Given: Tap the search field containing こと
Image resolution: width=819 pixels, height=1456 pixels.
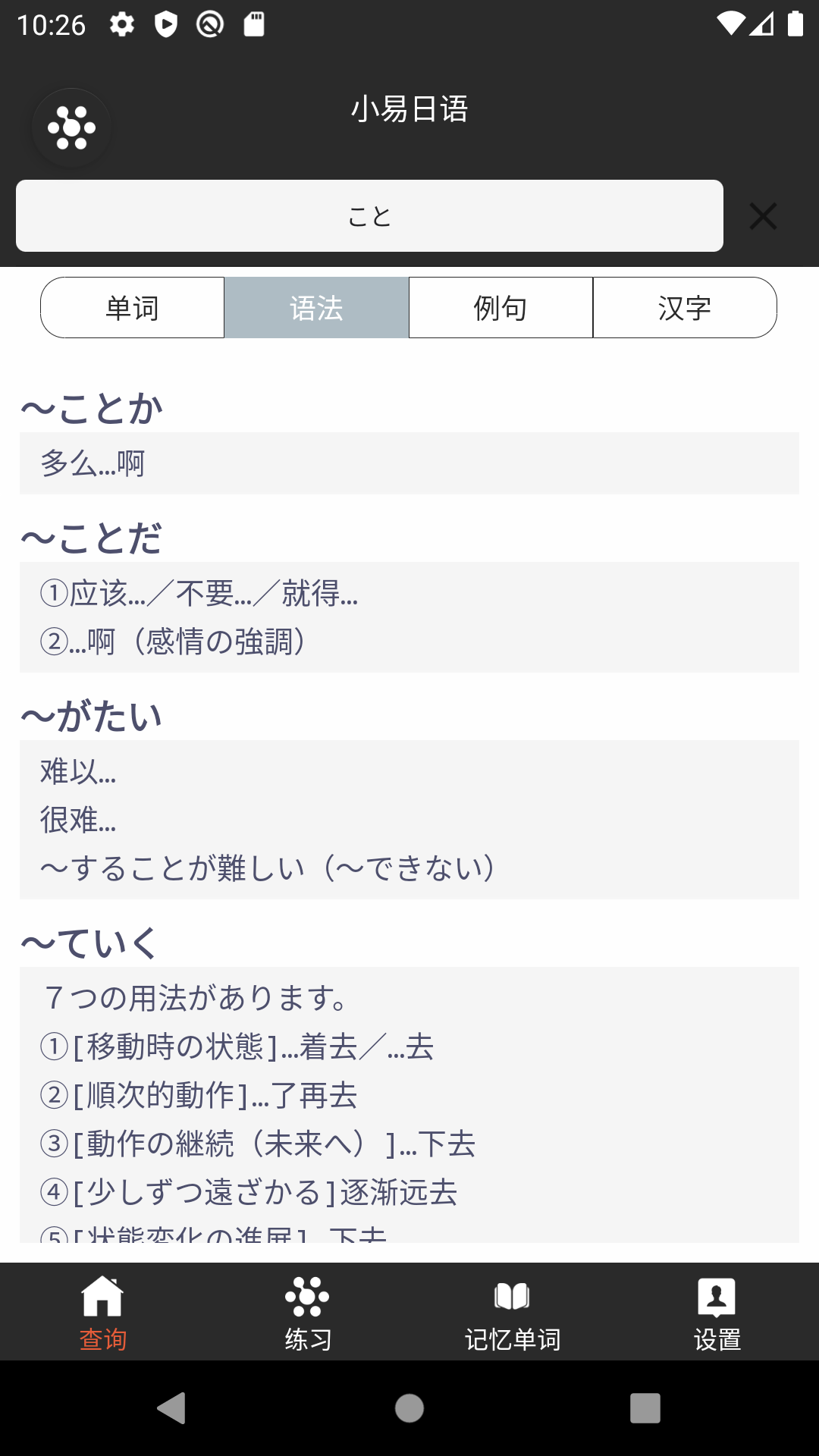Looking at the screenshot, I should 370,215.
